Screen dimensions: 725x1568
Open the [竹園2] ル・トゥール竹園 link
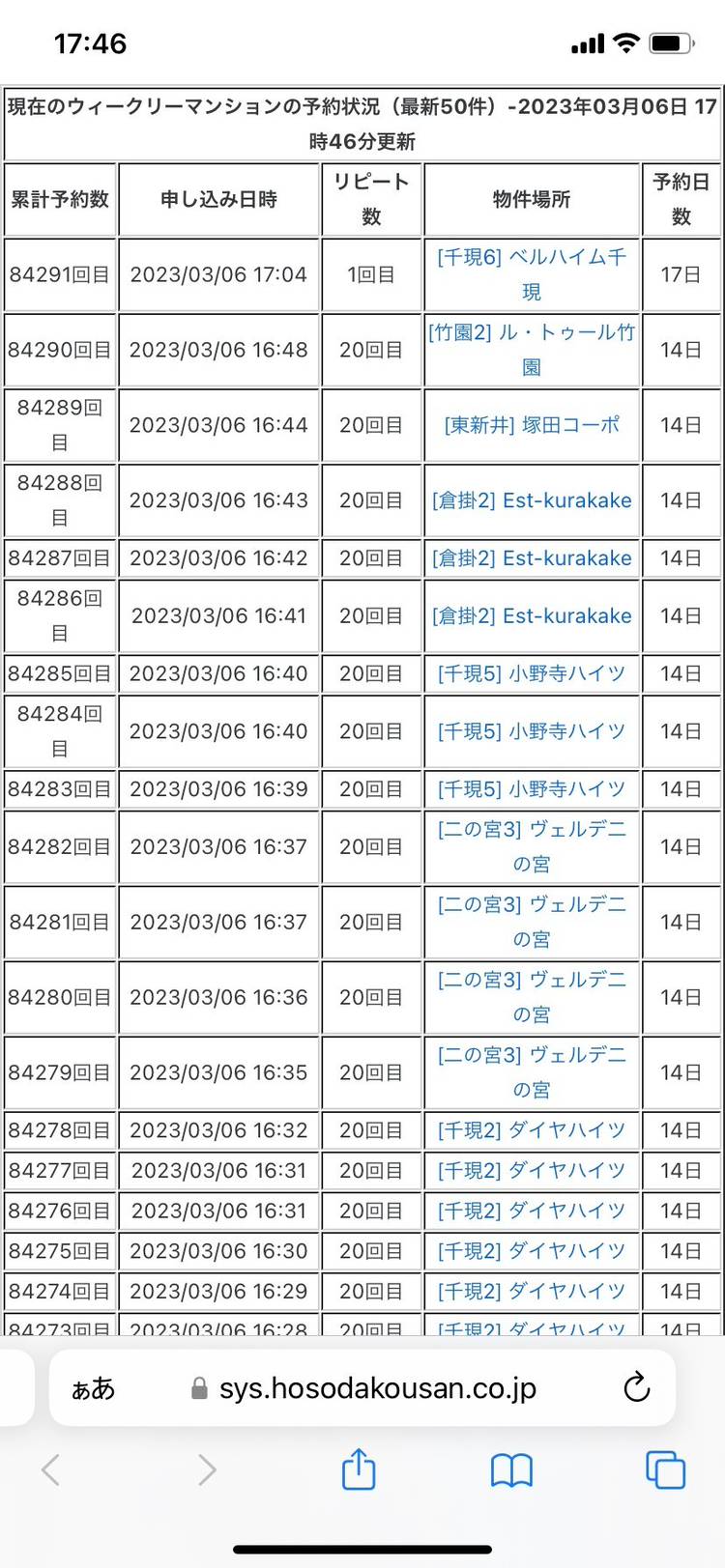pyautogui.click(x=532, y=350)
